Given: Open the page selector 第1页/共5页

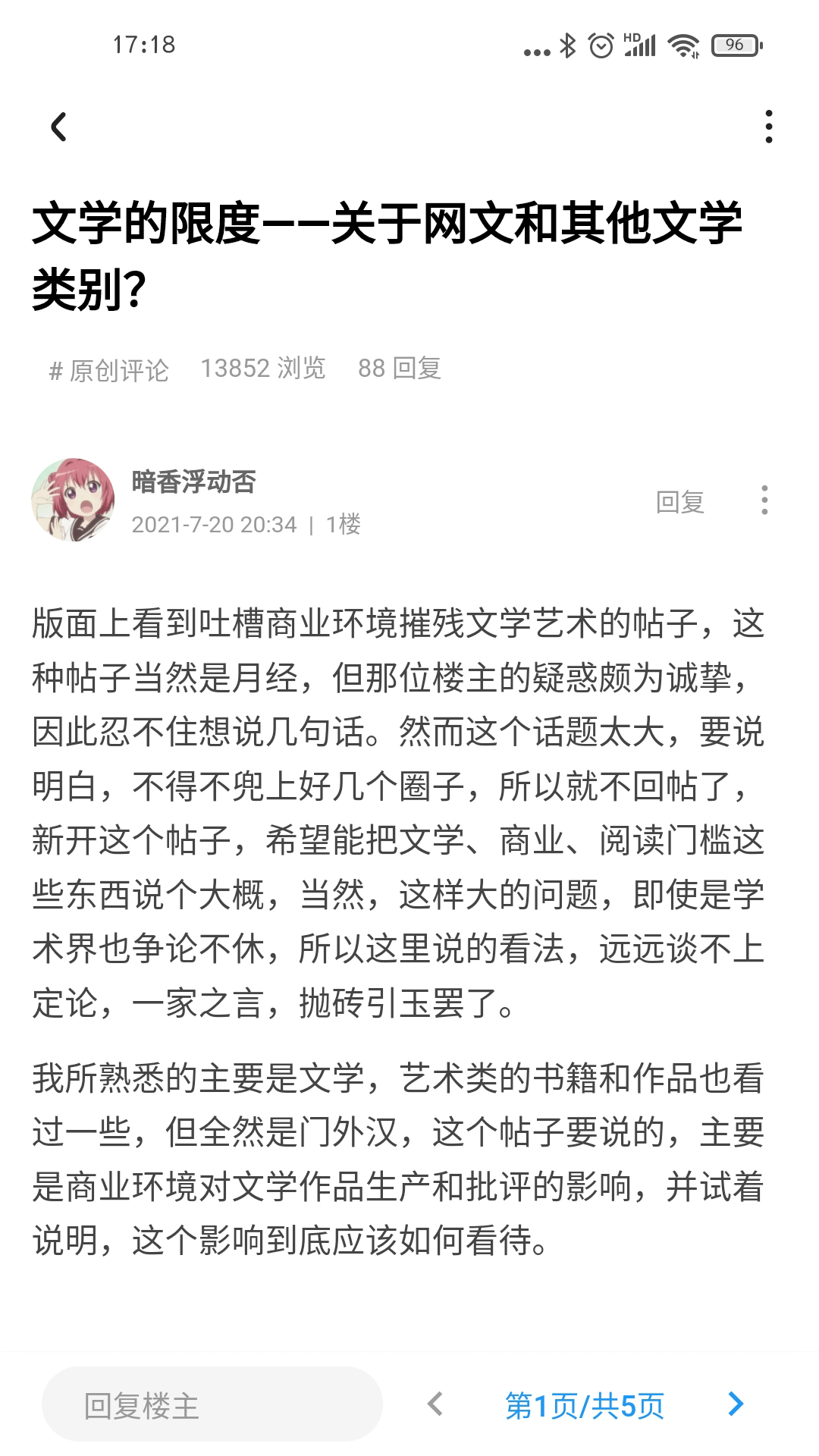Looking at the screenshot, I should (585, 1406).
